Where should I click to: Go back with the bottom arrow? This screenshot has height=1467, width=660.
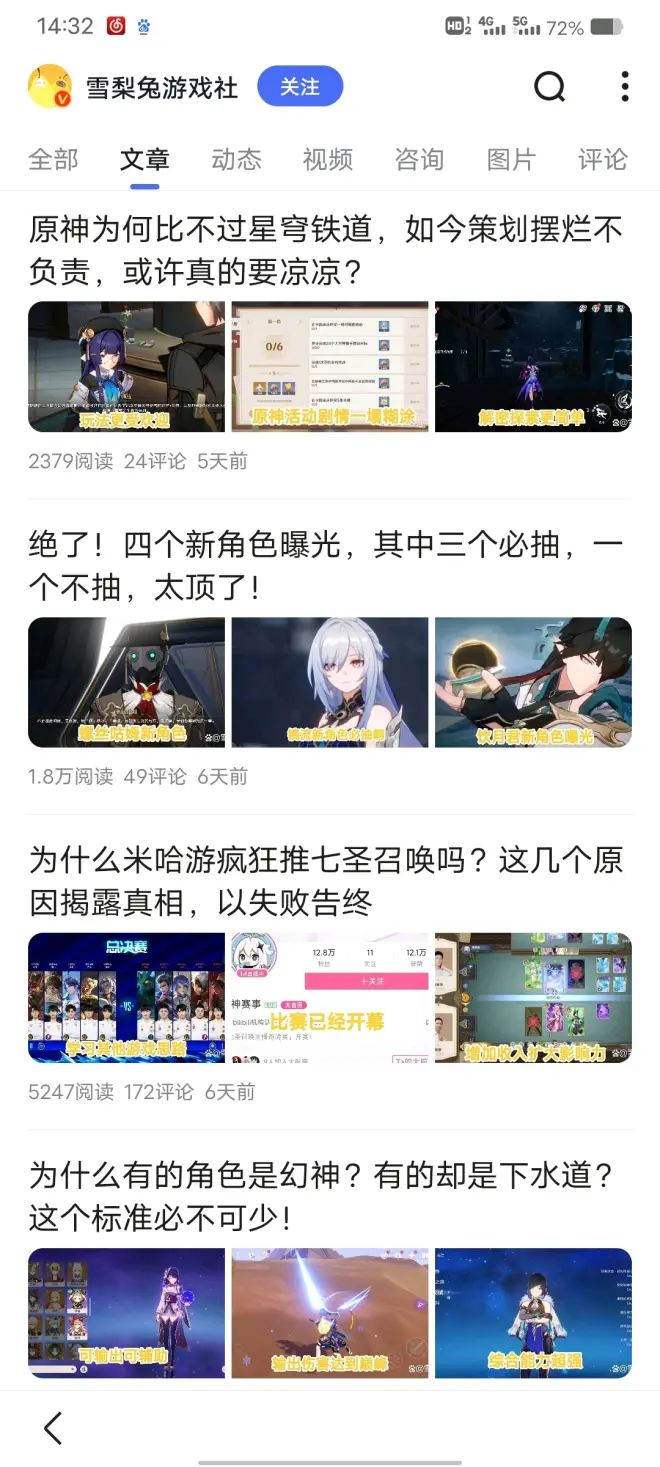(x=53, y=1428)
